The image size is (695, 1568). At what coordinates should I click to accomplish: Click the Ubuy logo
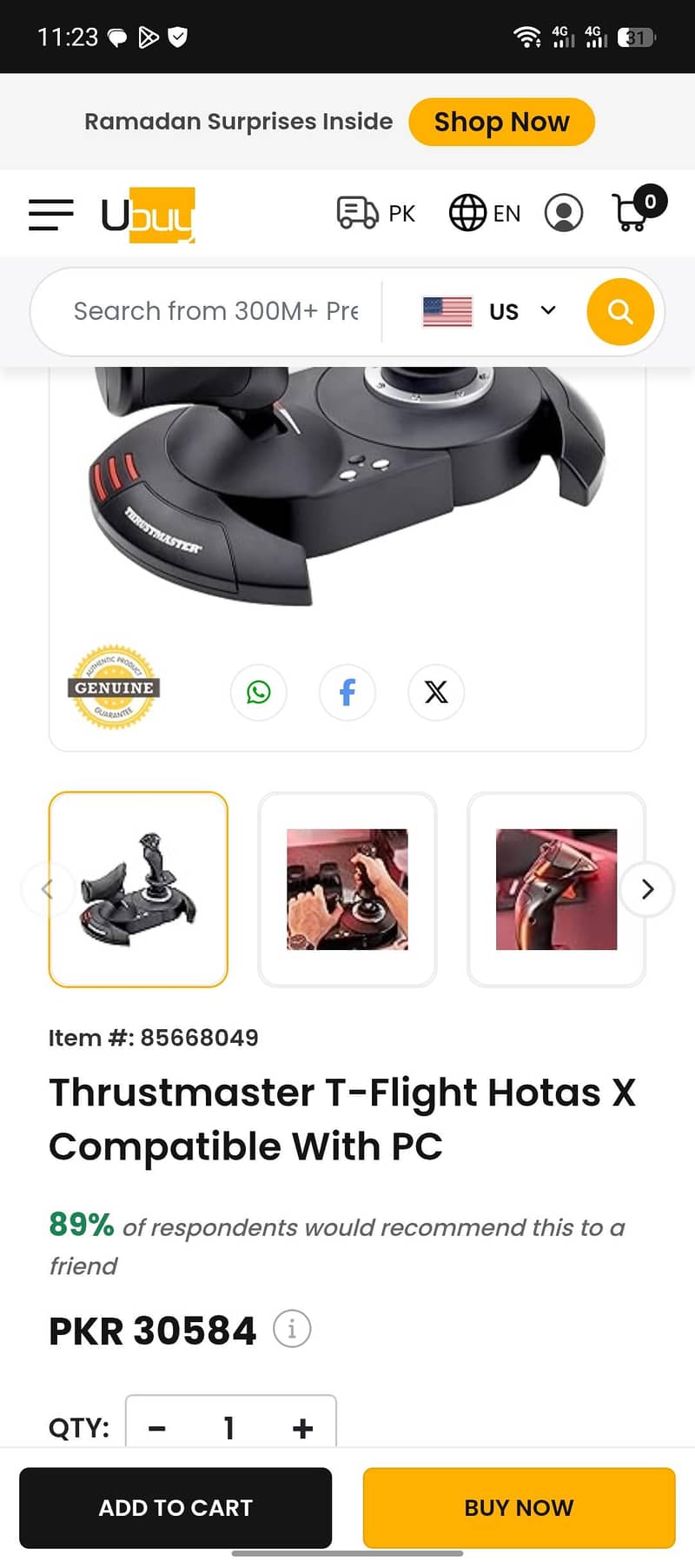[146, 213]
